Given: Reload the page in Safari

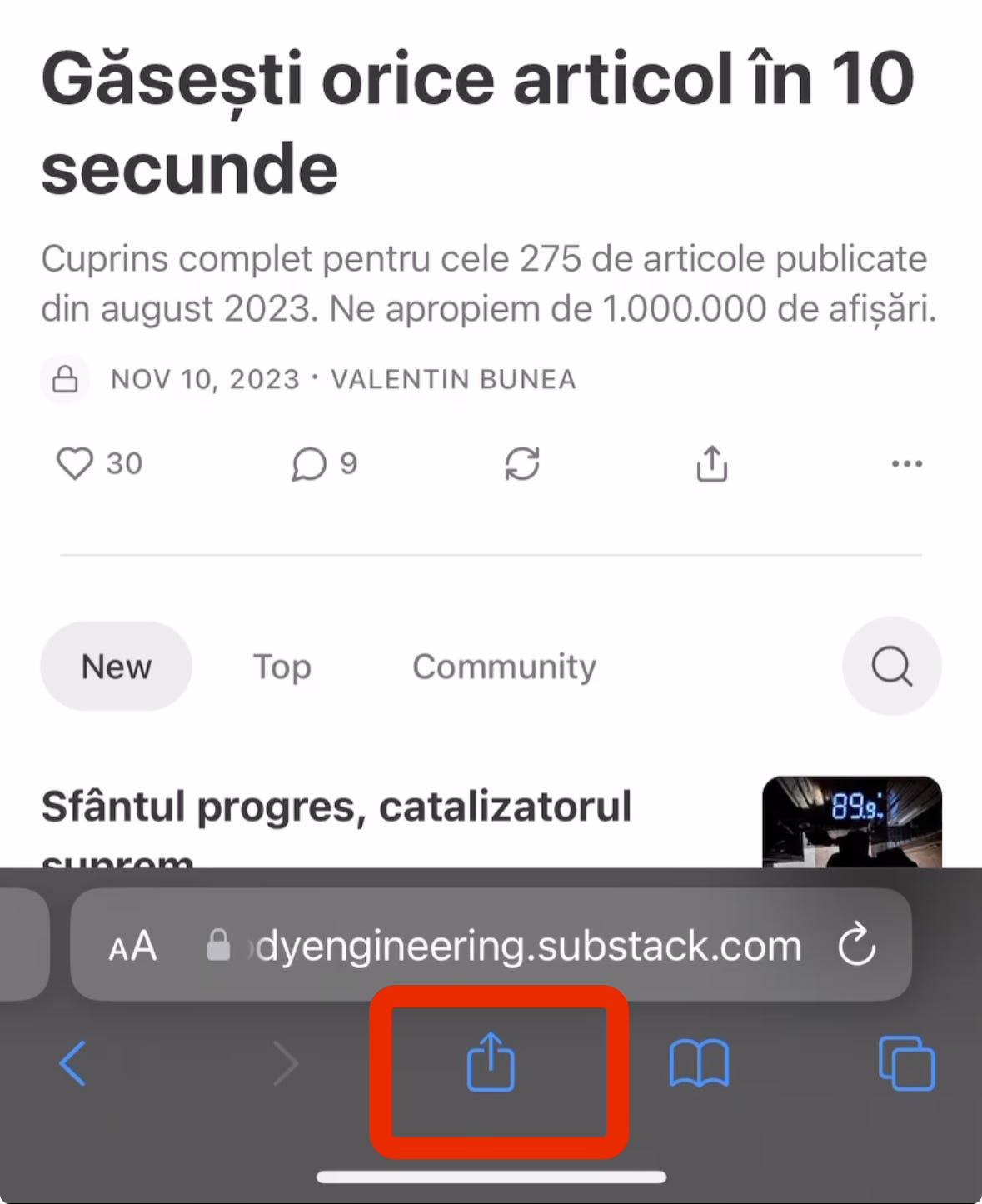Looking at the screenshot, I should coord(856,946).
